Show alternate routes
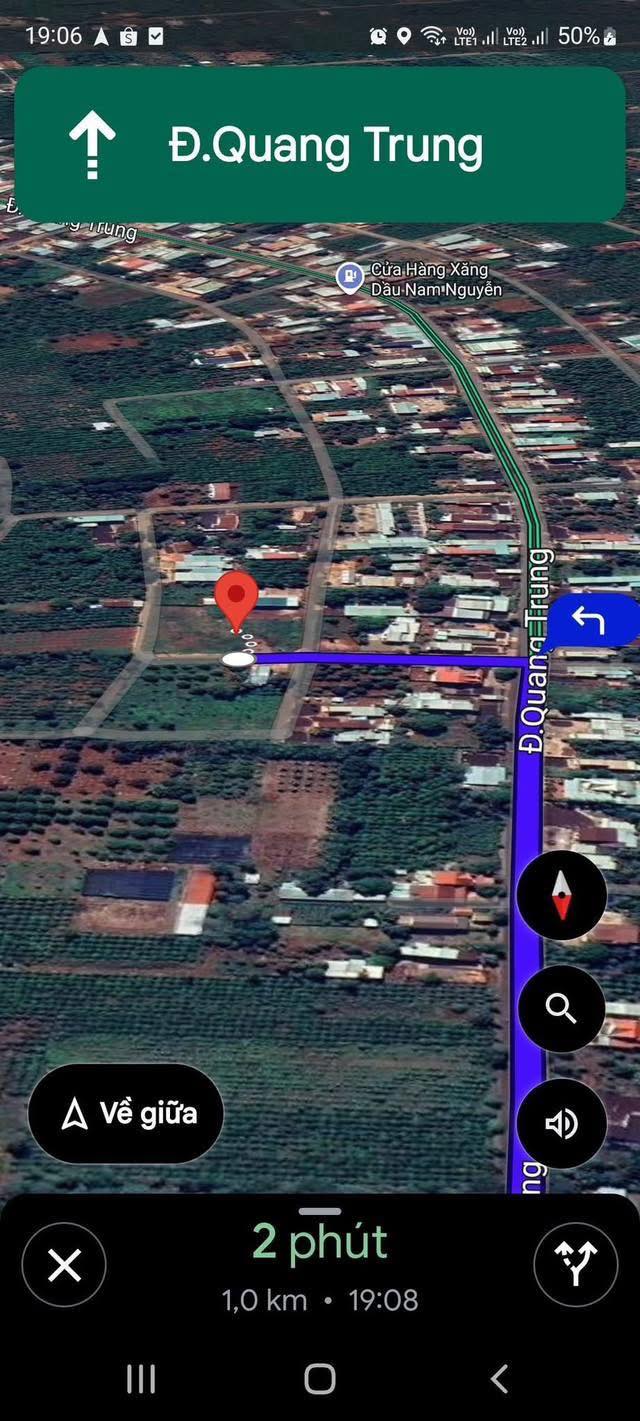Image resolution: width=640 pixels, height=1421 pixels. coord(575,1265)
